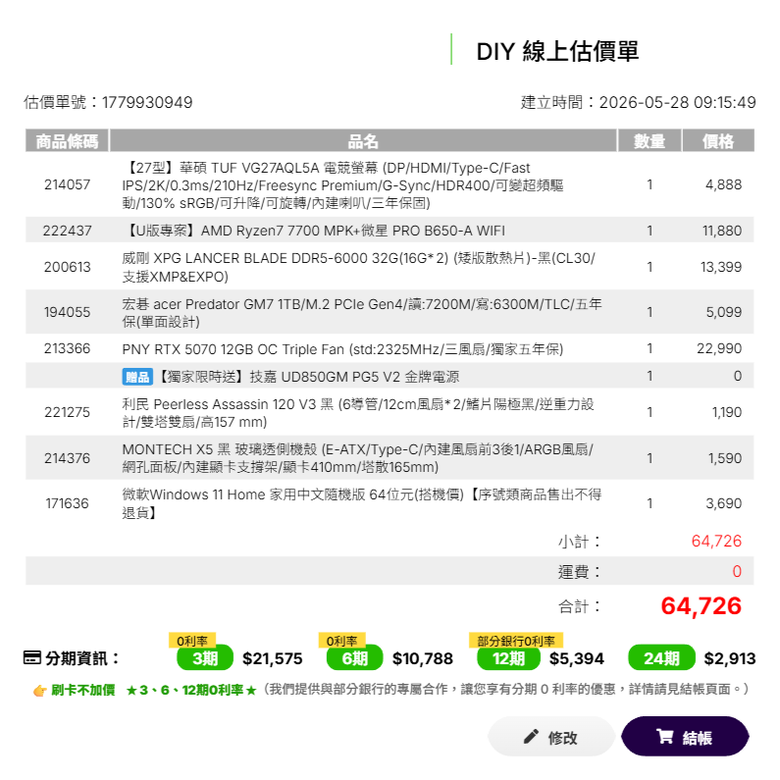
Task: Tap 修改 to edit the quote
Action: point(551,737)
